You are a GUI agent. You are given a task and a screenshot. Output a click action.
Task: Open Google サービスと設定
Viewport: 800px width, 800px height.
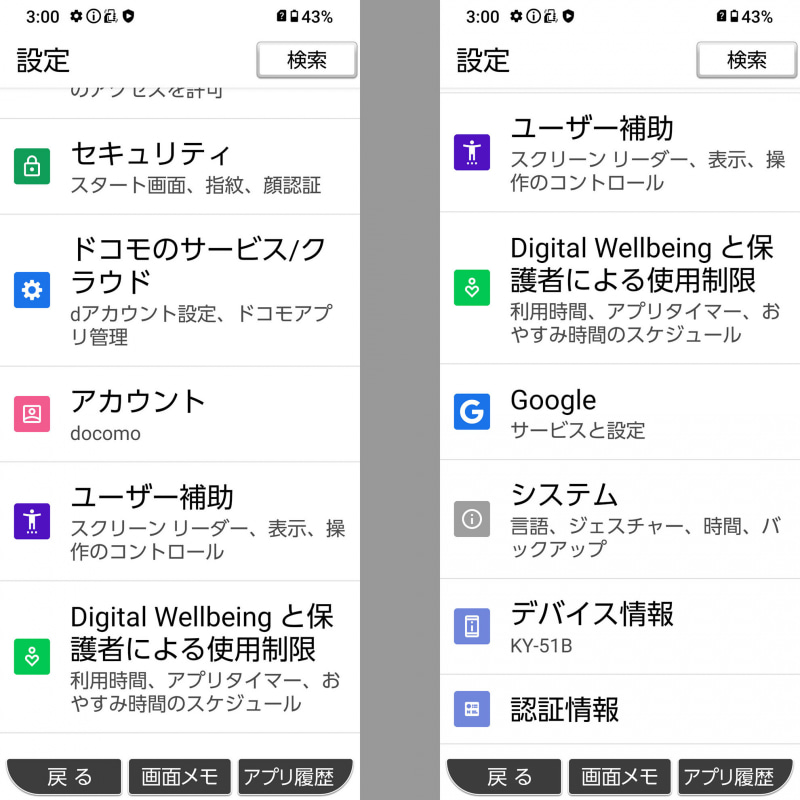pos(620,412)
